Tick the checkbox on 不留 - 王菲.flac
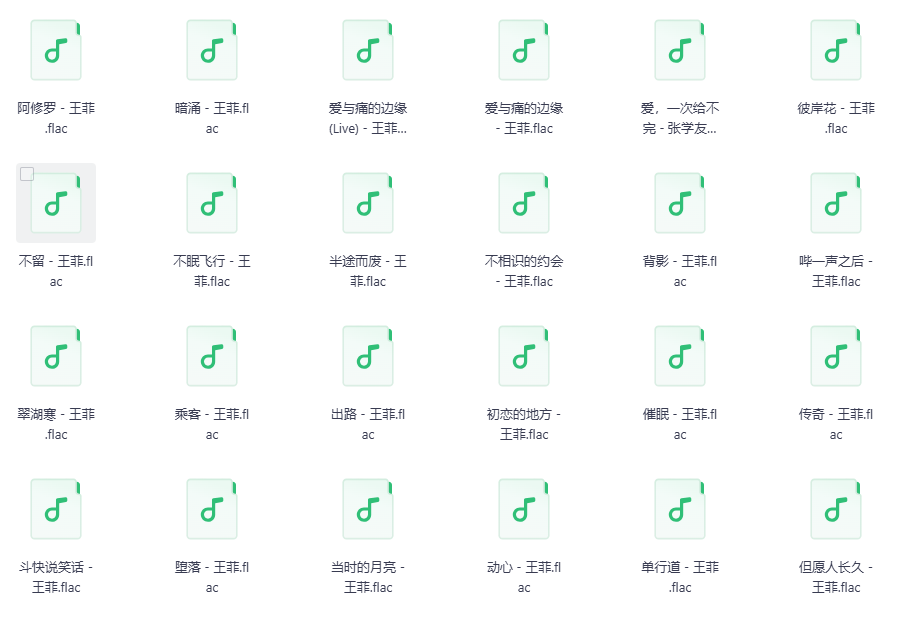Viewport: 901px width, 618px height. pyautogui.click(x=27, y=174)
